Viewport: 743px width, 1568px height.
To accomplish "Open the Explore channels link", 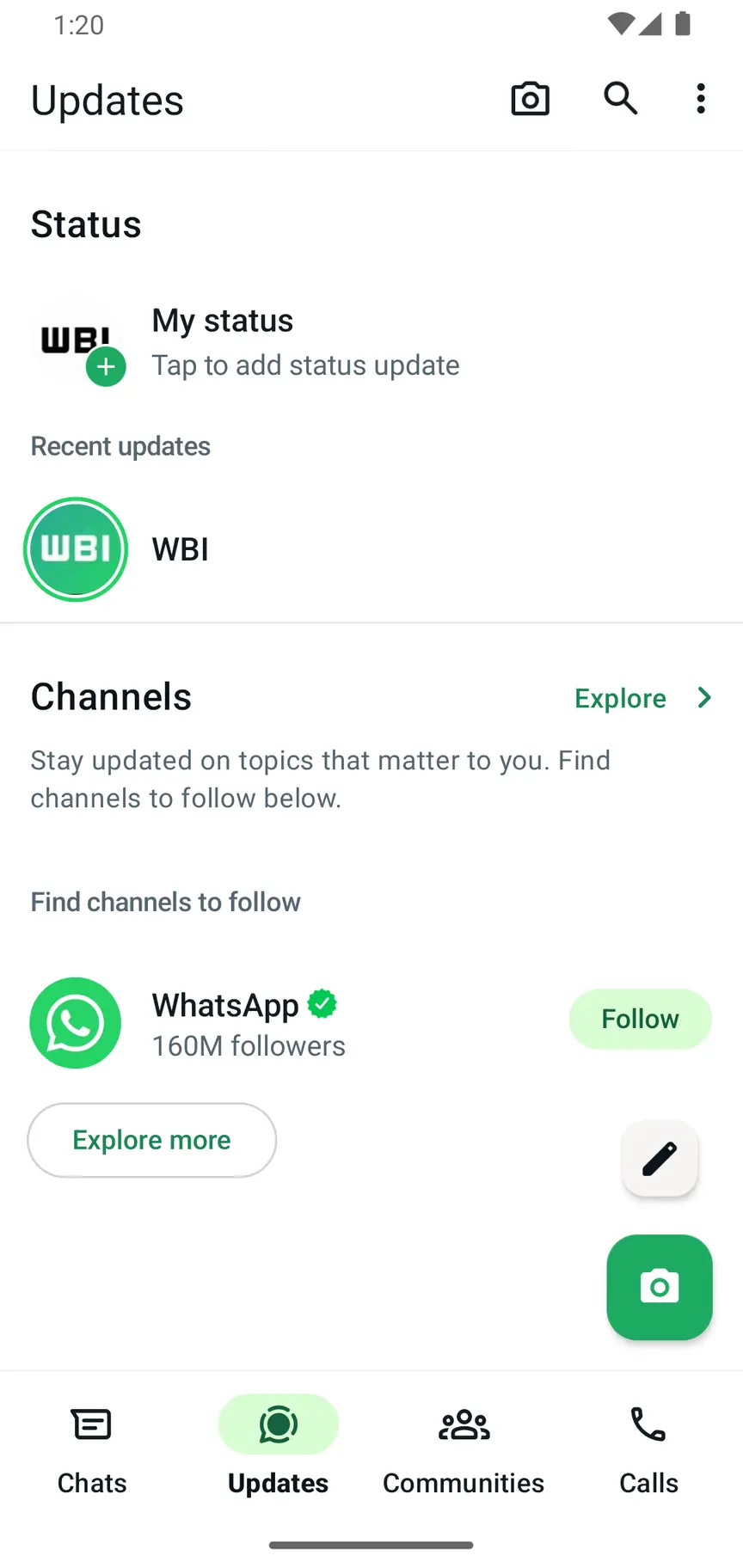I will click(x=620, y=698).
